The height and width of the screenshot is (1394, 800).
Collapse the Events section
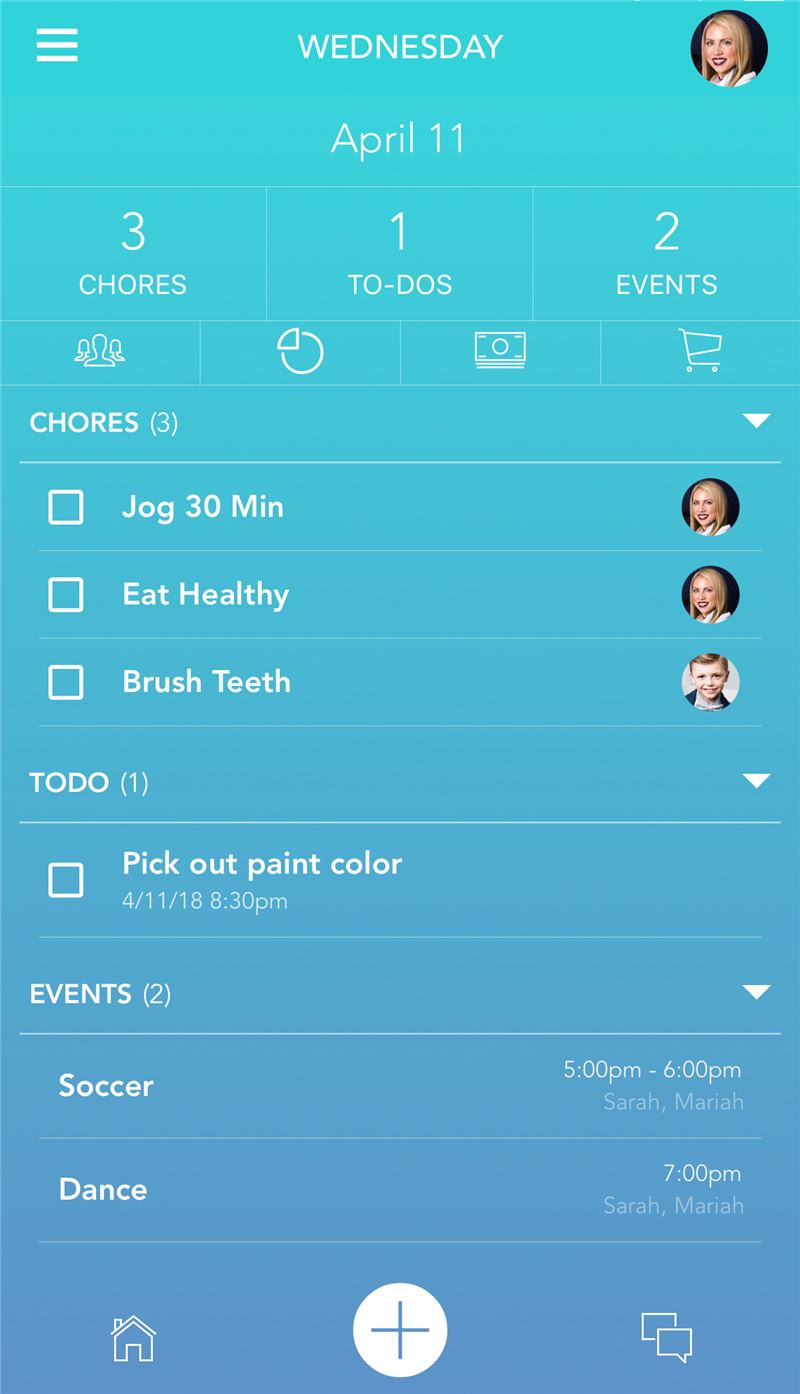757,993
